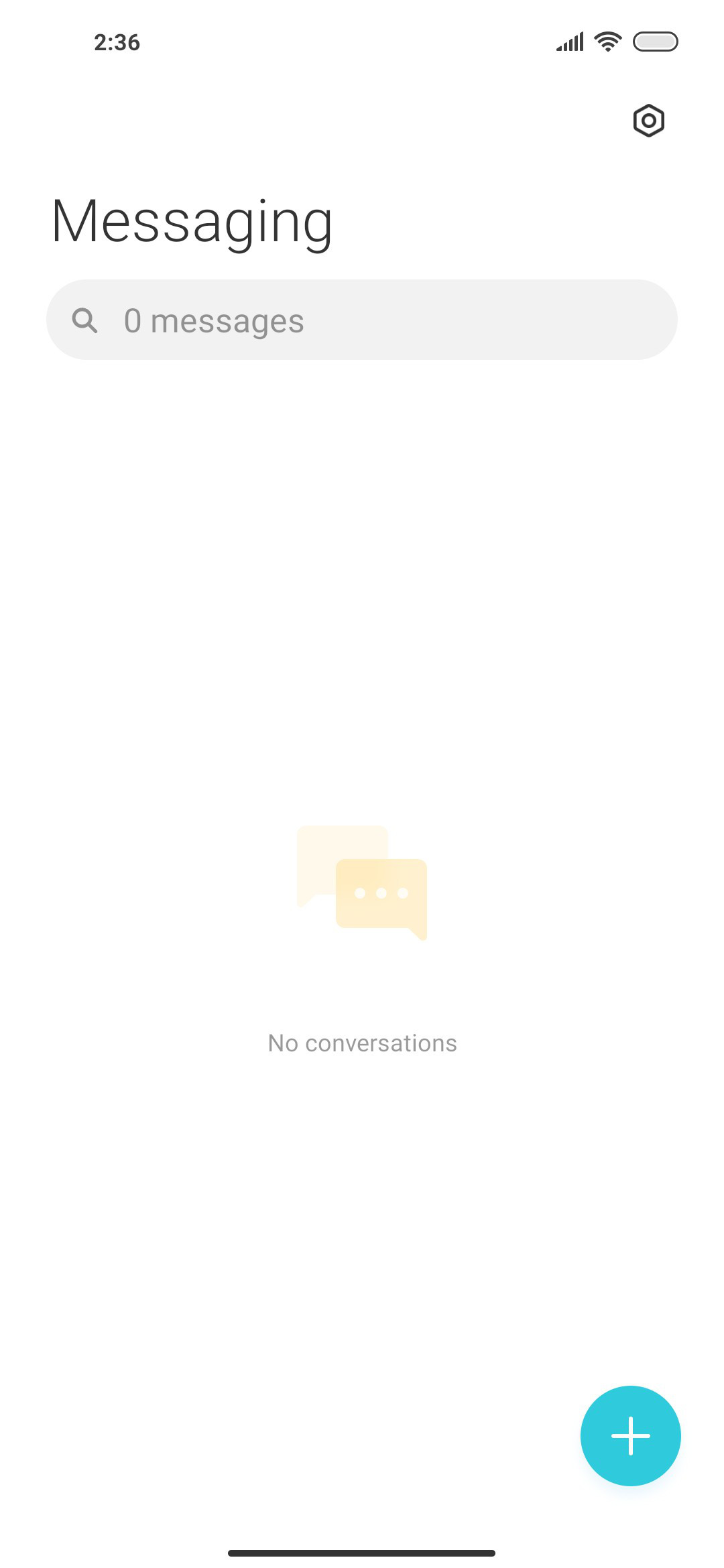This screenshot has height=1568, width=724.
Task: Compose a new message with plus button
Action: tap(630, 1435)
